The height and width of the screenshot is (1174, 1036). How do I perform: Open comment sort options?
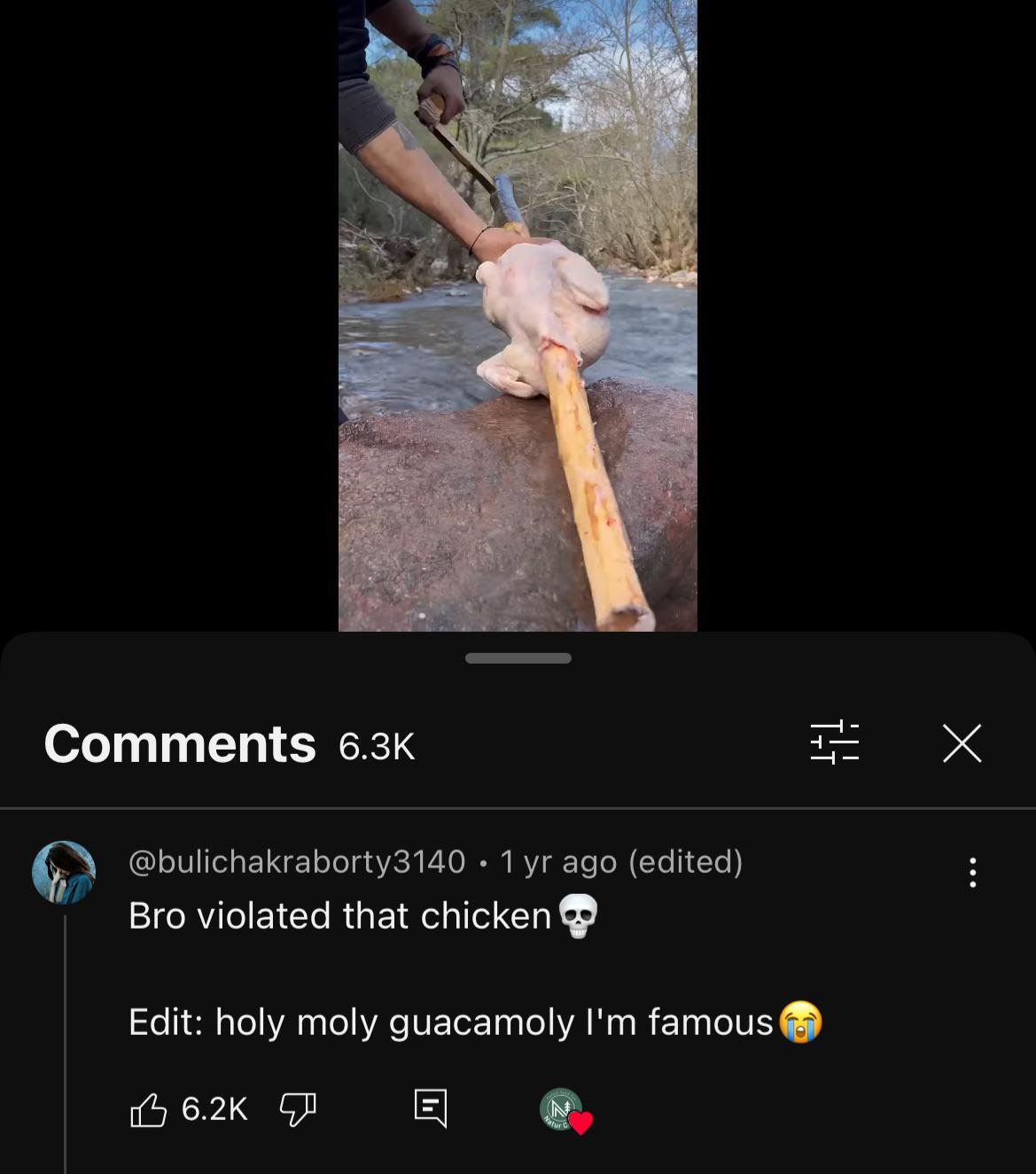click(834, 743)
